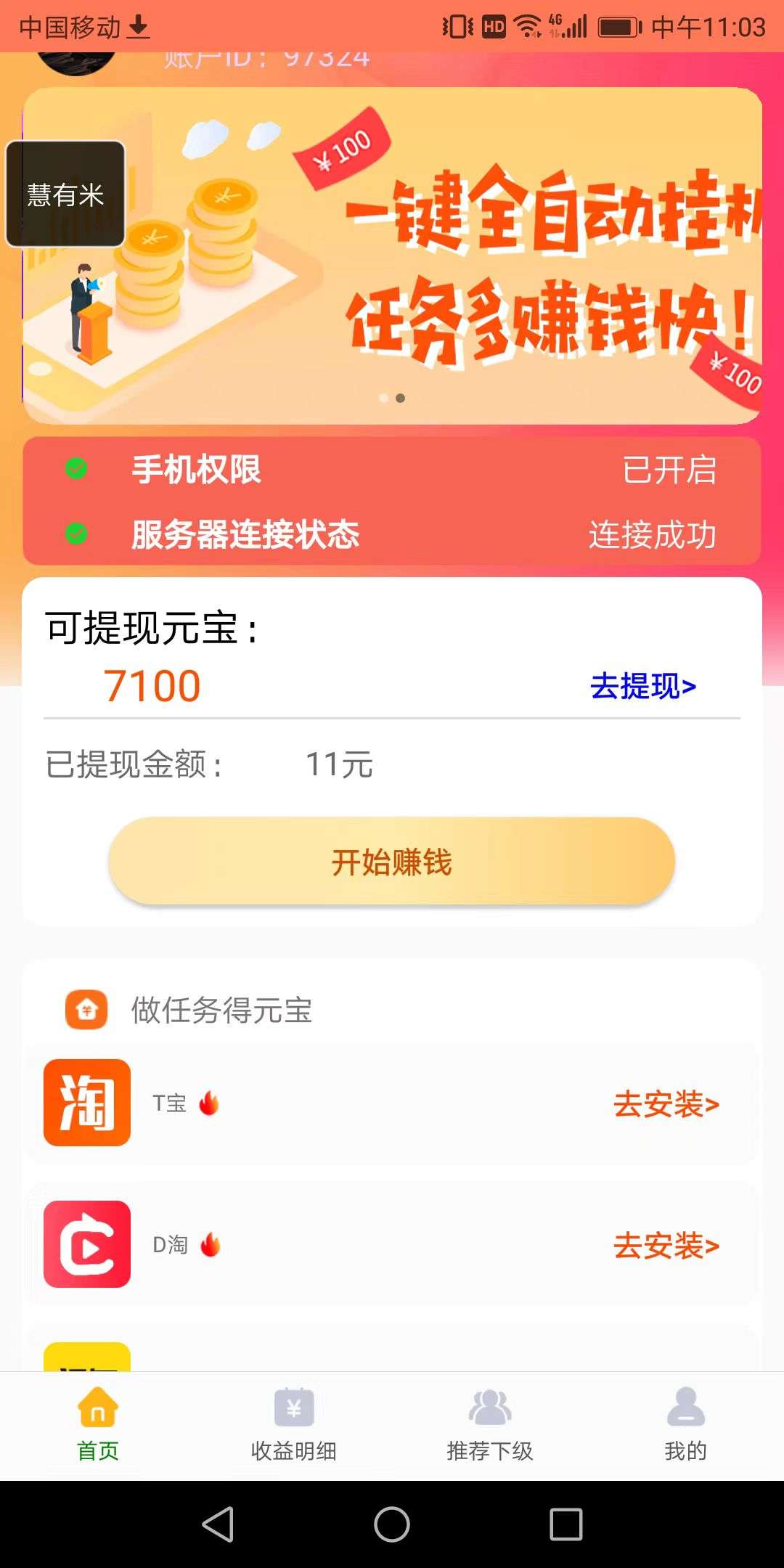The height and width of the screenshot is (1568, 784).
Task: Tap the 慧有米 floating button
Action: click(65, 194)
